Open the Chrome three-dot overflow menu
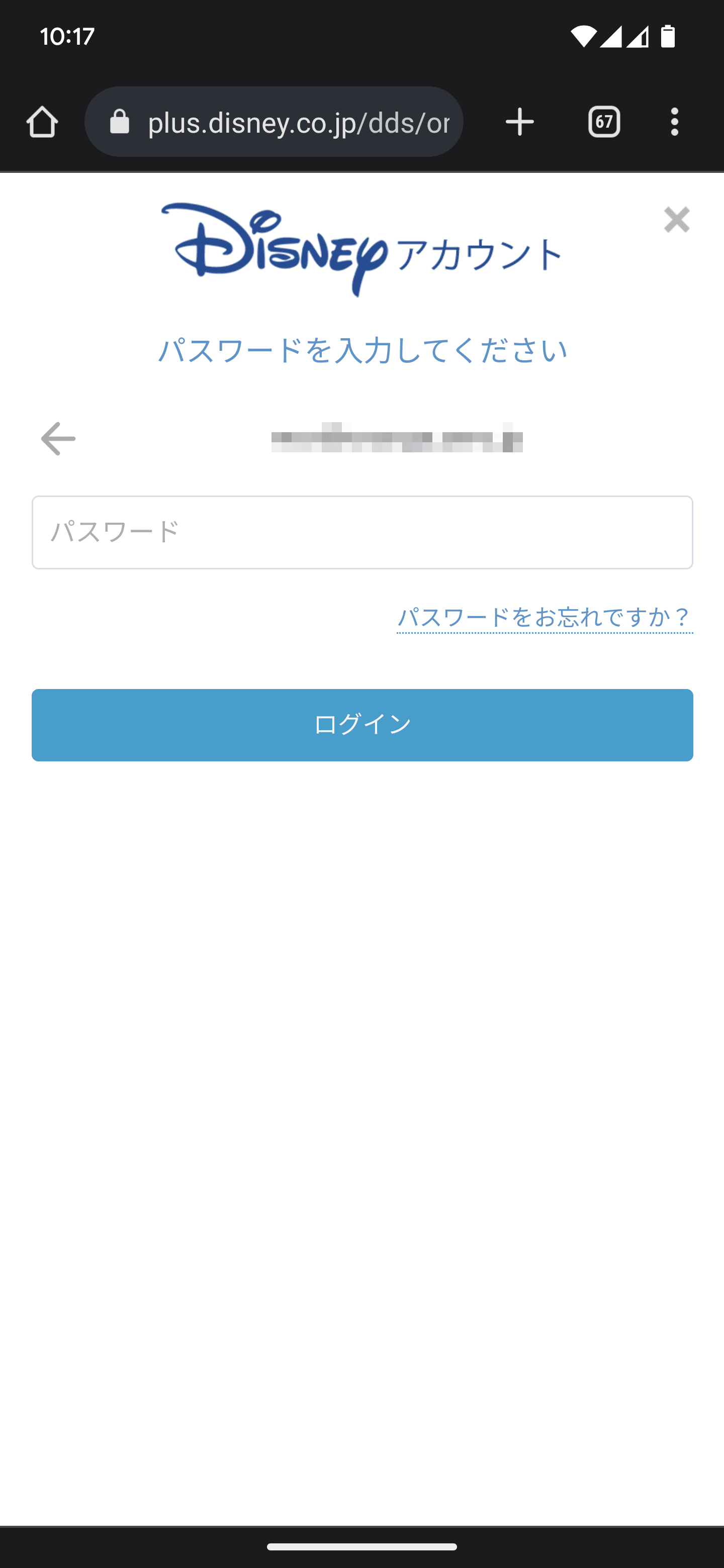724x1568 pixels. tap(675, 121)
